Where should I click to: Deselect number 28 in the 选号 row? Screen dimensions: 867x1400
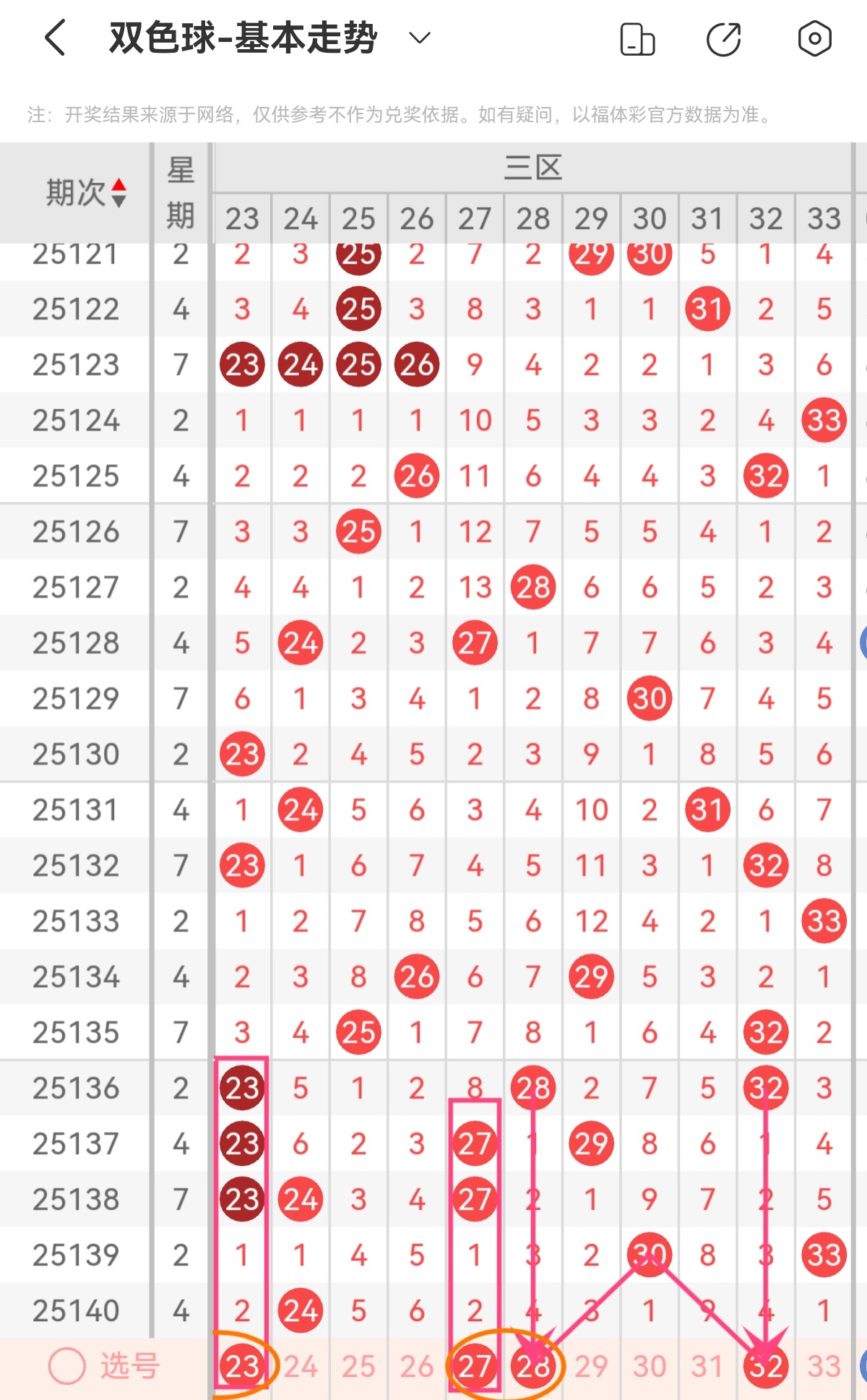533,1366
